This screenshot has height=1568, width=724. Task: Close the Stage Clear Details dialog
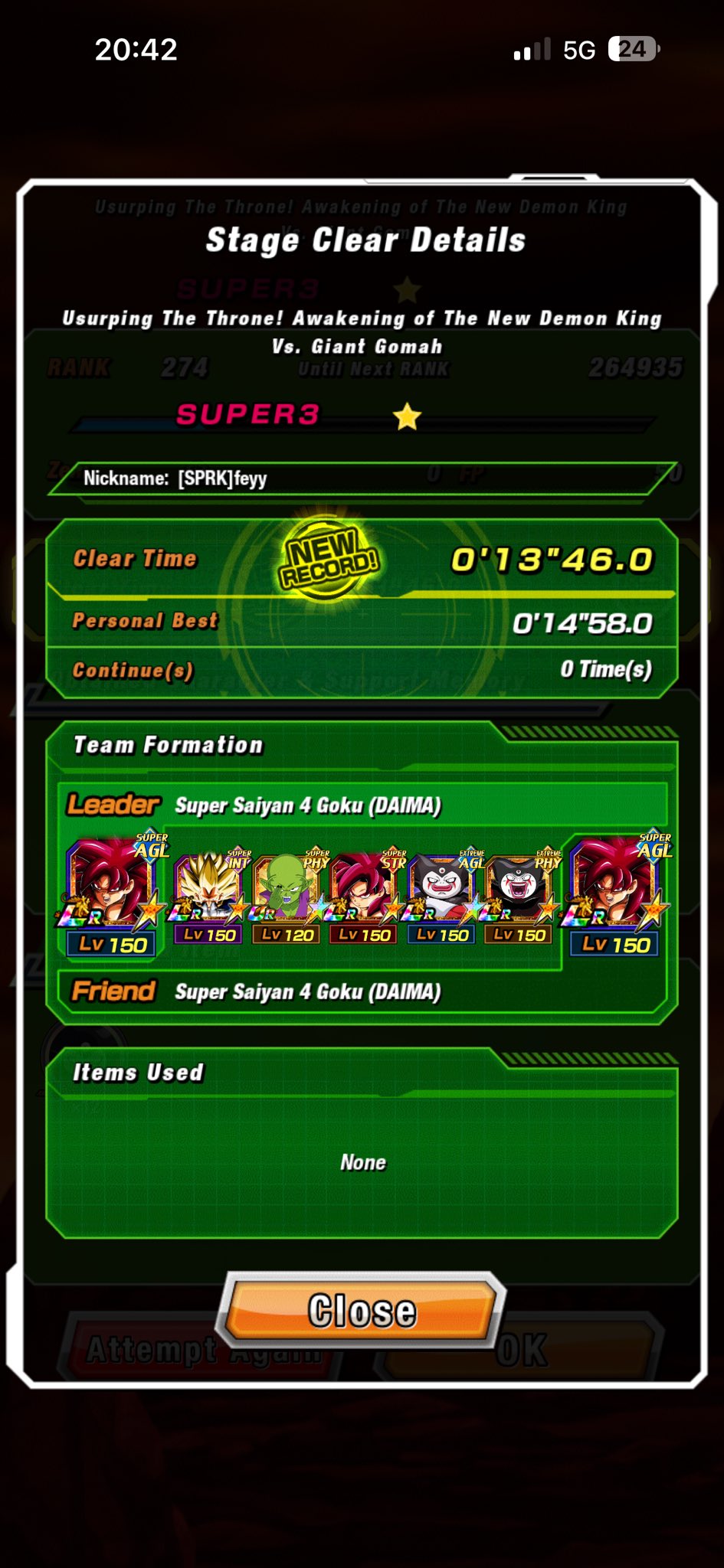[x=362, y=1310]
